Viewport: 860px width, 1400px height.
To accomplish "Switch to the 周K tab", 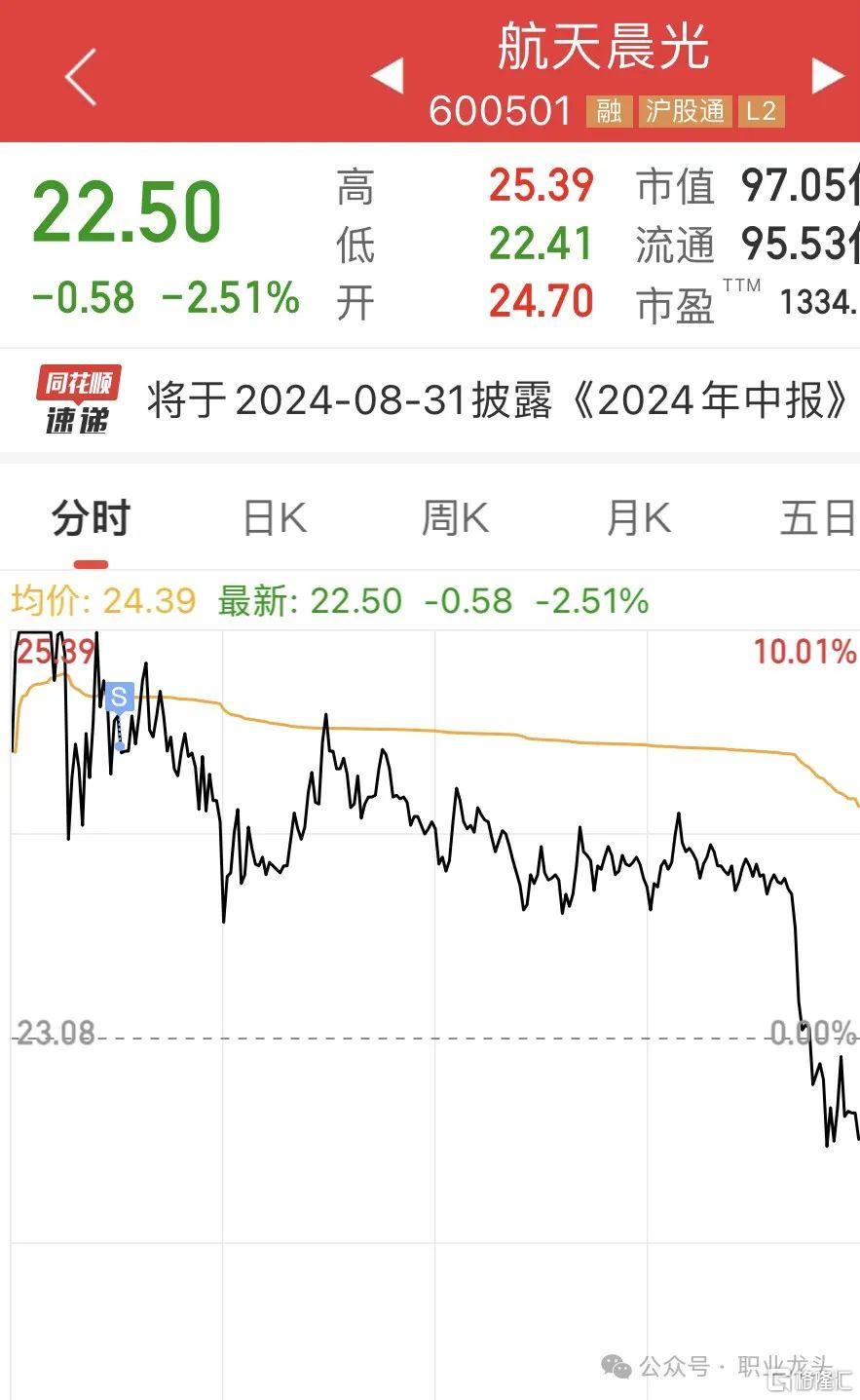I will 455,518.
